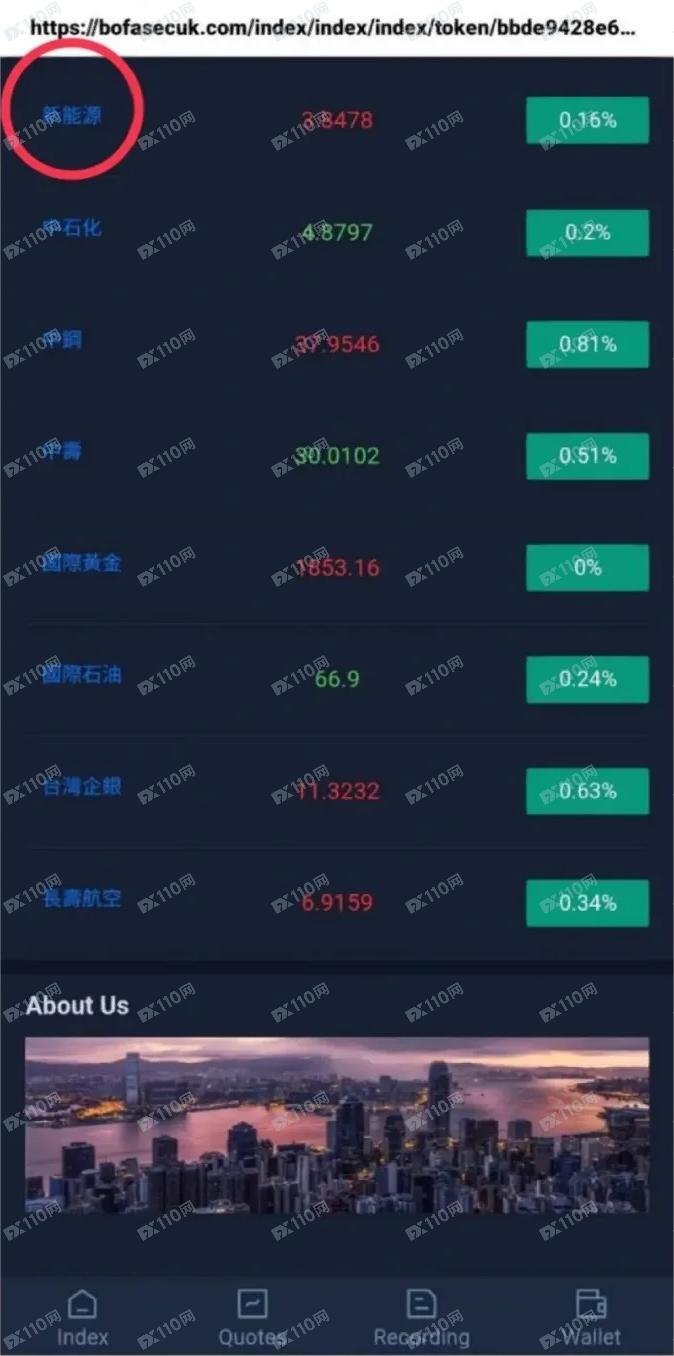Open the 國際黃金 quote row
Viewport: 674px width, 1356px height.
[337, 567]
